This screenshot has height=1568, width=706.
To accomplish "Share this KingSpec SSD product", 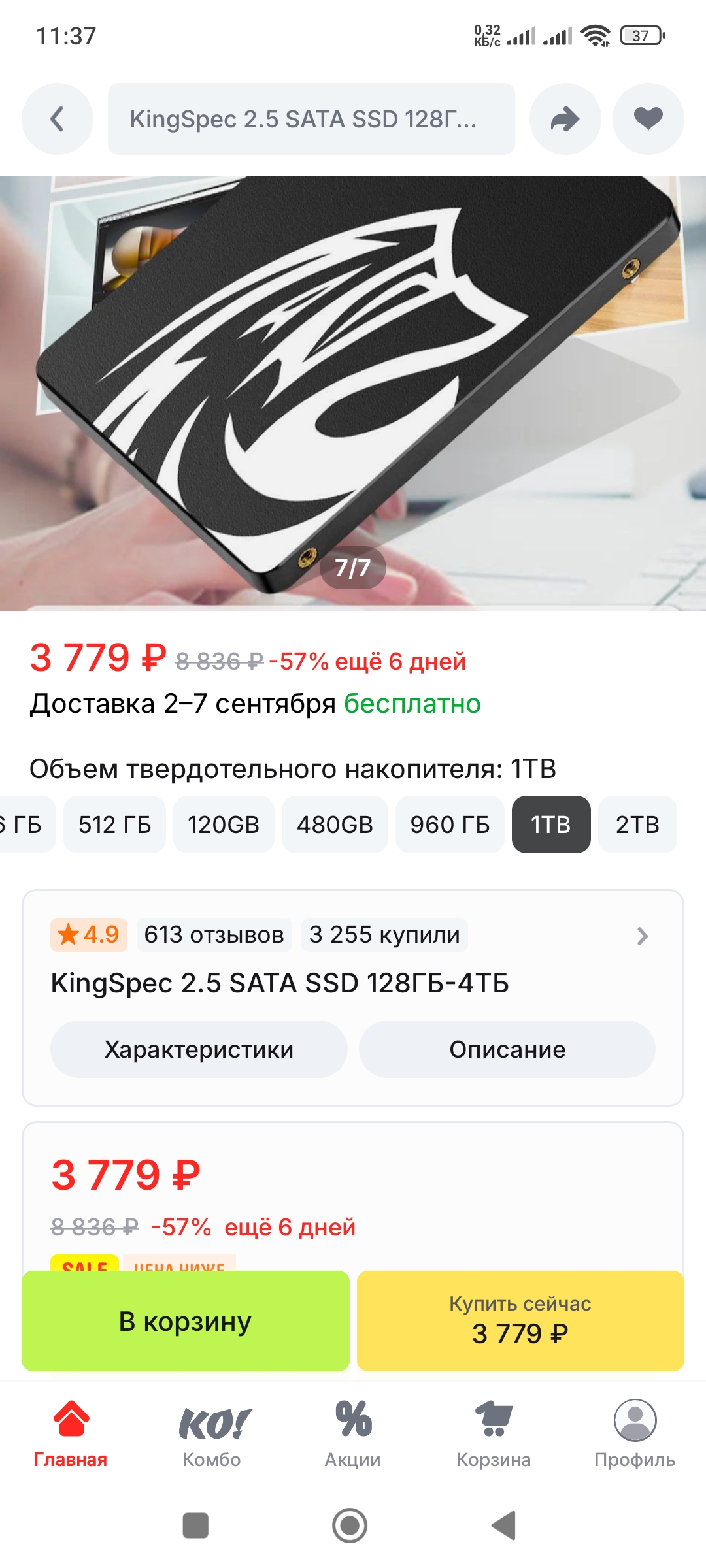I will 565,119.
